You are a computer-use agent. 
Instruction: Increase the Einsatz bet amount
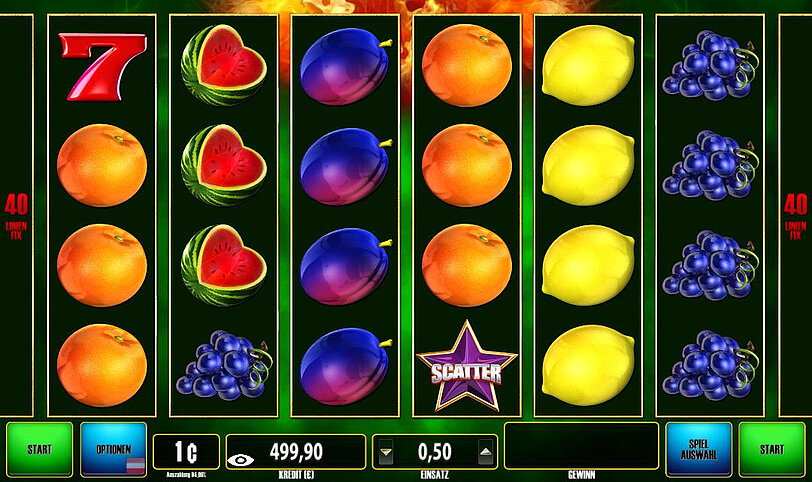[485, 452]
